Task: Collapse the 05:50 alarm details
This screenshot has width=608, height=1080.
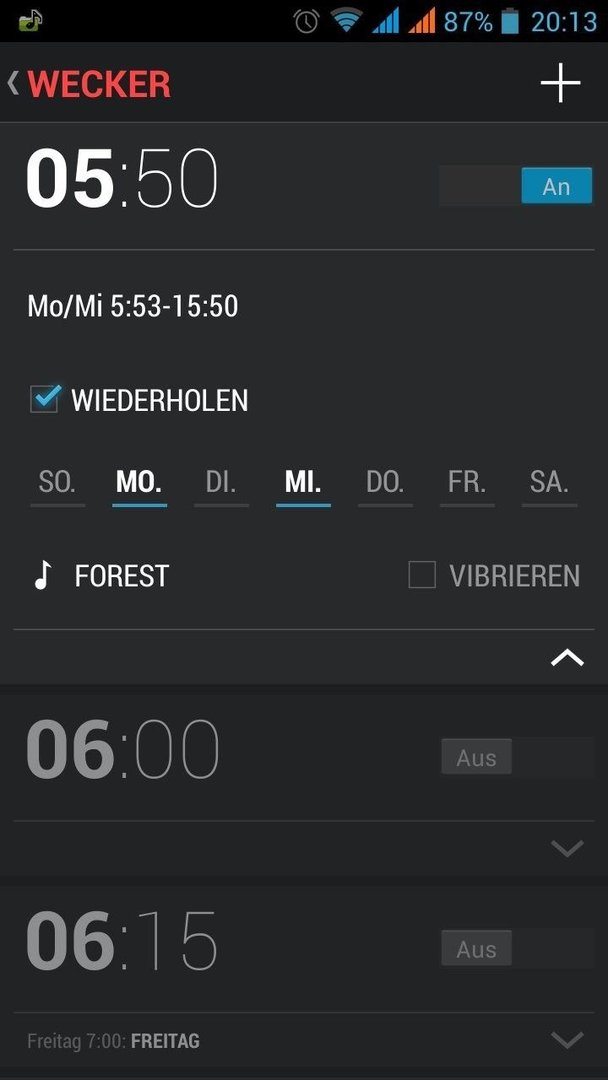Action: click(x=567, y=658)
